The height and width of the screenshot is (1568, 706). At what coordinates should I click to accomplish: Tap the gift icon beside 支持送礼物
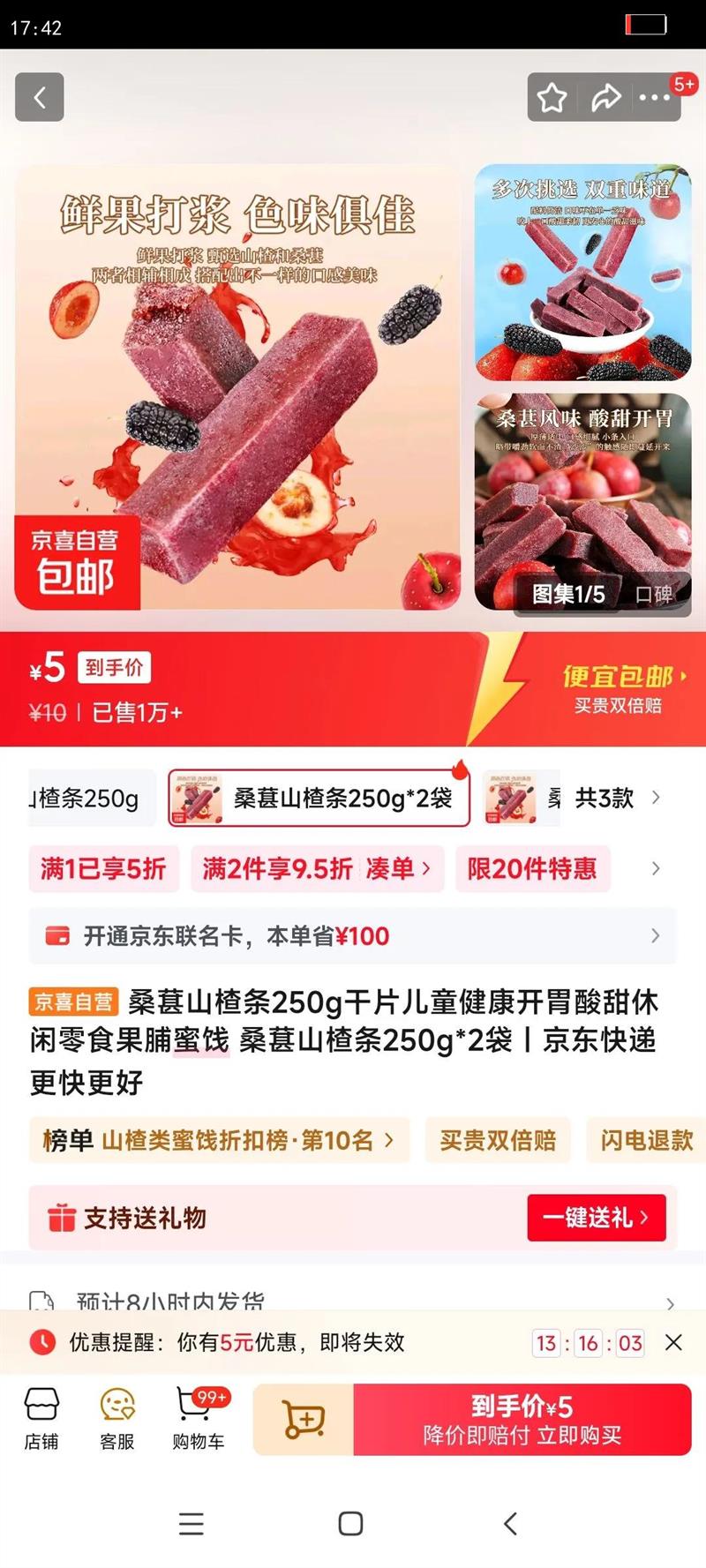[x=60, y=1218]
